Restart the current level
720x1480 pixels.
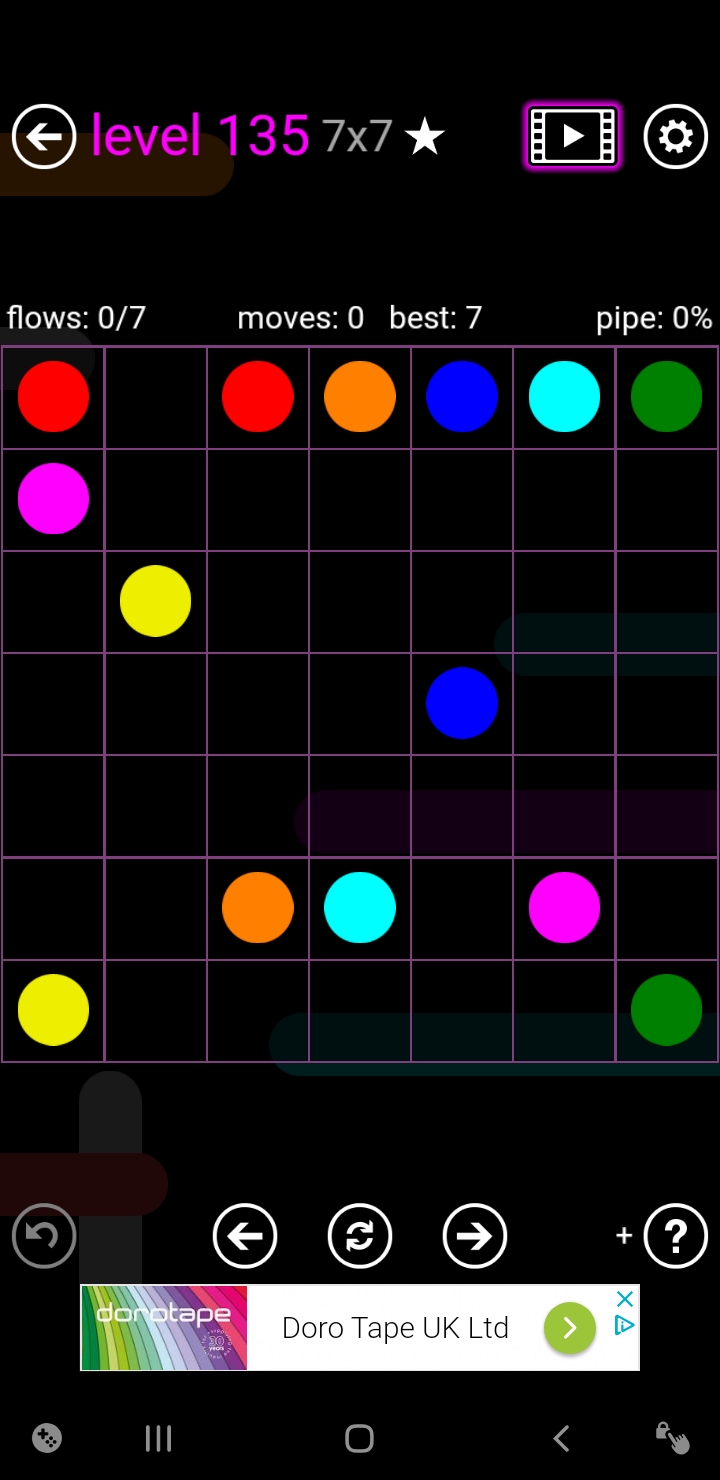[360, 1236]
